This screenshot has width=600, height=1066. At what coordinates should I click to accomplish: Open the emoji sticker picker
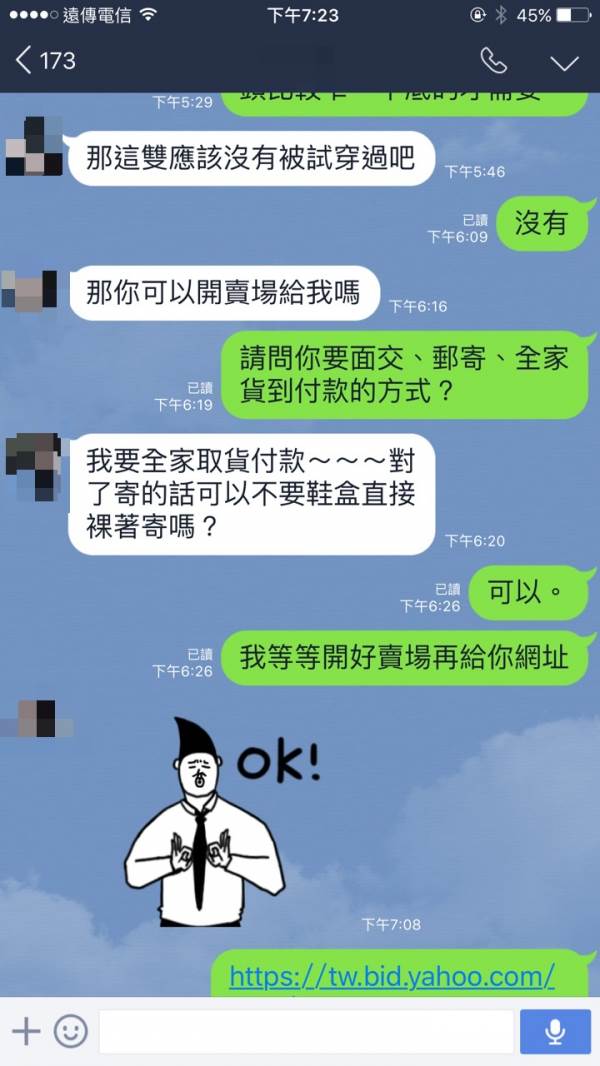[x=71, y=1031]
